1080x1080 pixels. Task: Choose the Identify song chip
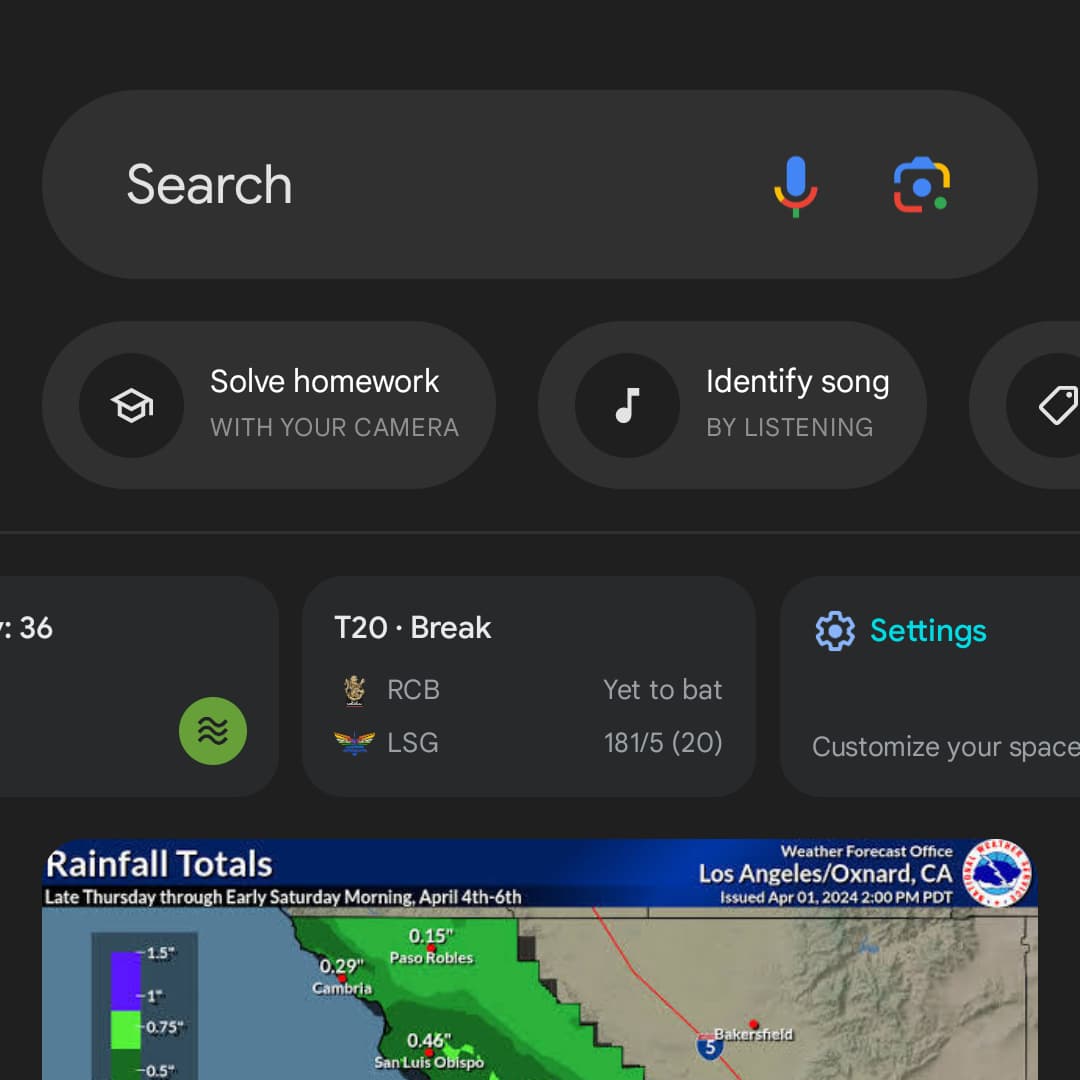tap(732, 405)
